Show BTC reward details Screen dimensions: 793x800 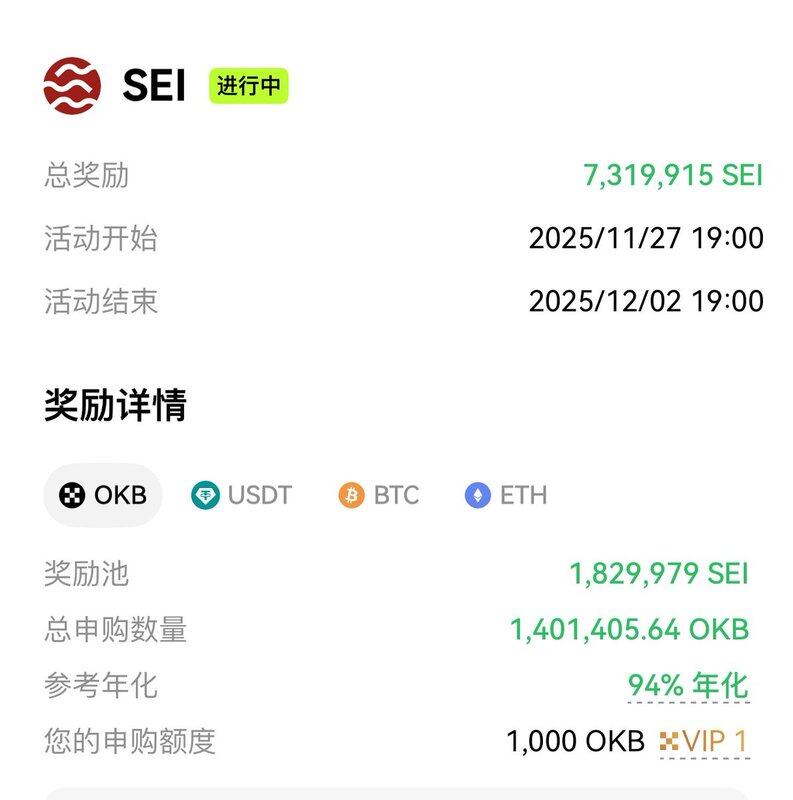click(x=379, y=495)
